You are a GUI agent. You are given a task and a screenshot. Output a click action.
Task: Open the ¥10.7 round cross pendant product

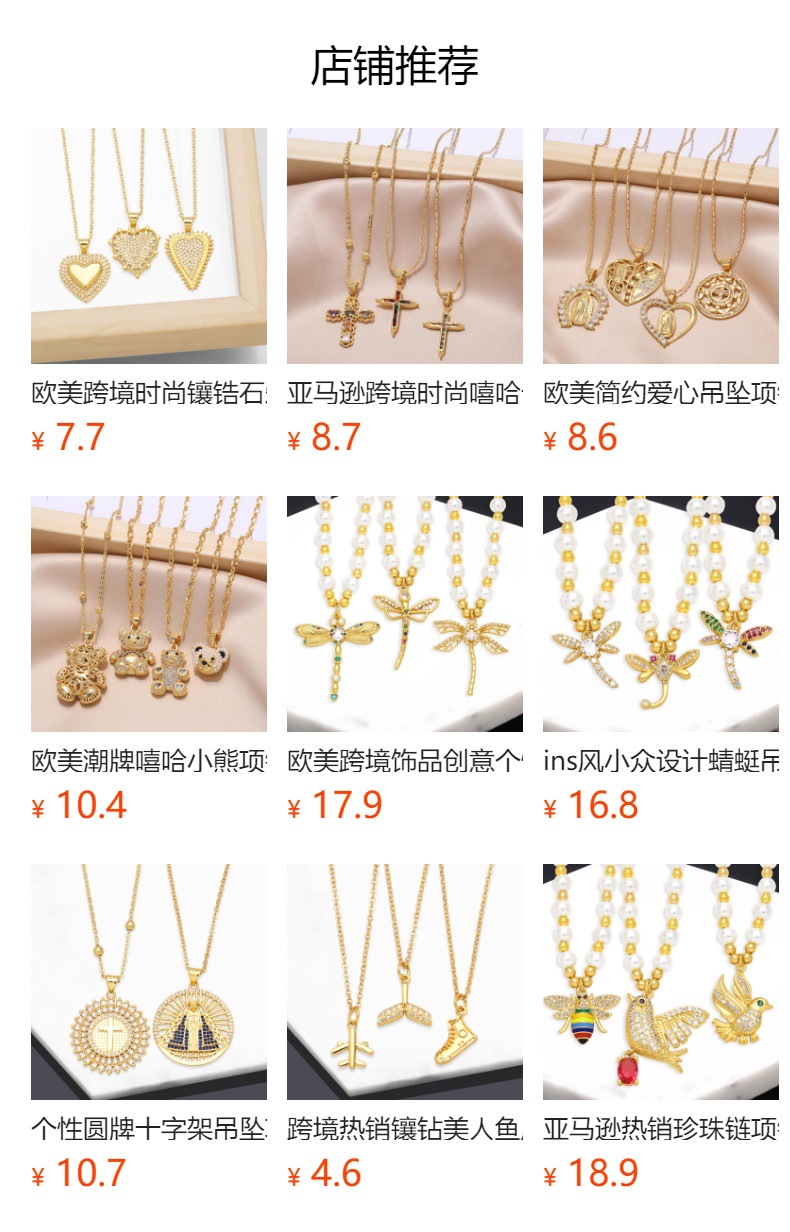pos(148,982)
